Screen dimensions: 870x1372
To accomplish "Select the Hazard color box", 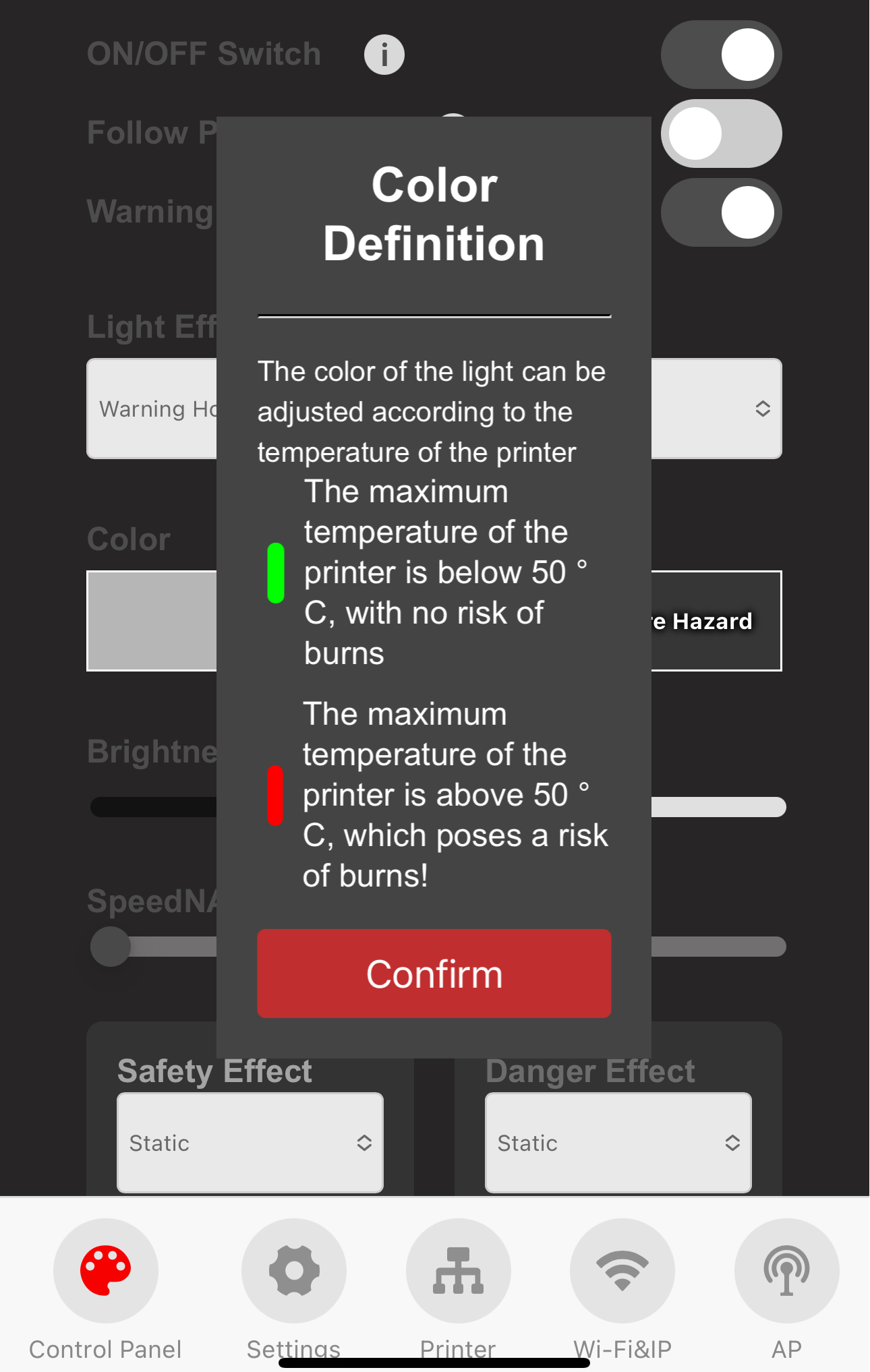I will tap(715, 621).
